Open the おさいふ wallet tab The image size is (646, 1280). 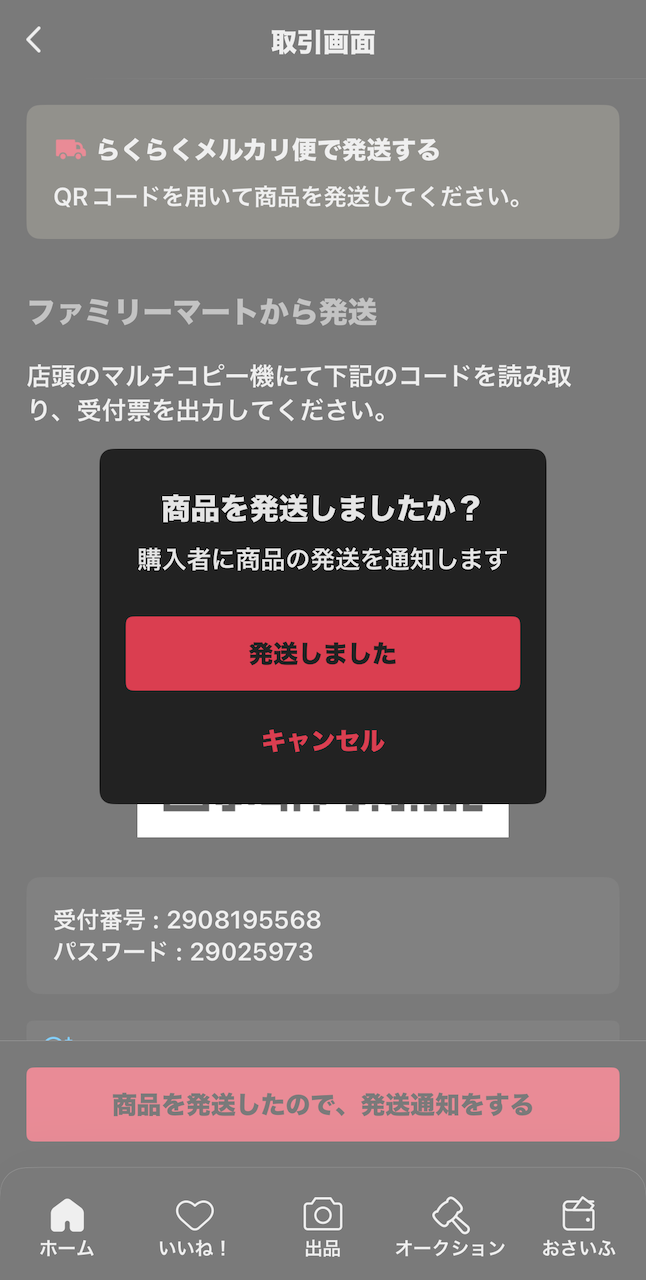point(578,1227)
